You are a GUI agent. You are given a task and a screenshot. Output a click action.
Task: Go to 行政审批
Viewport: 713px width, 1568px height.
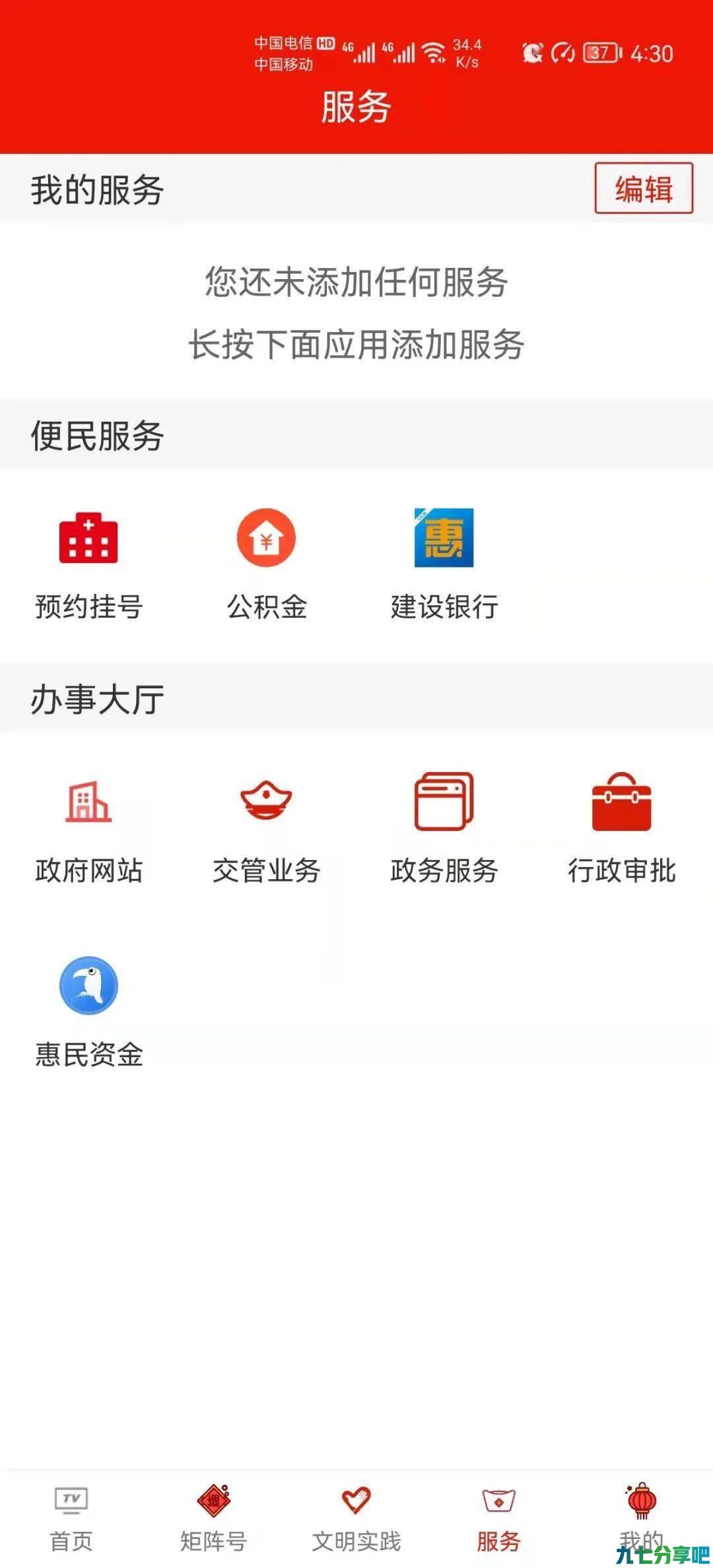pos(622,830)
